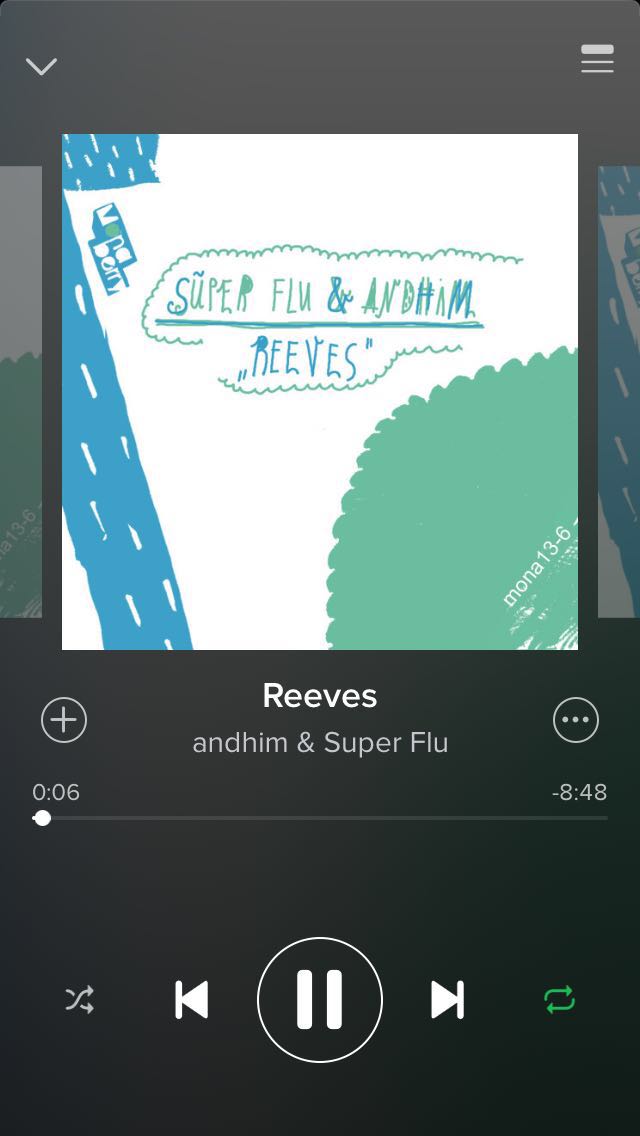Screen dimensions: 640x1136
Task: Collapse the now playing view
Action: (41, 67)
